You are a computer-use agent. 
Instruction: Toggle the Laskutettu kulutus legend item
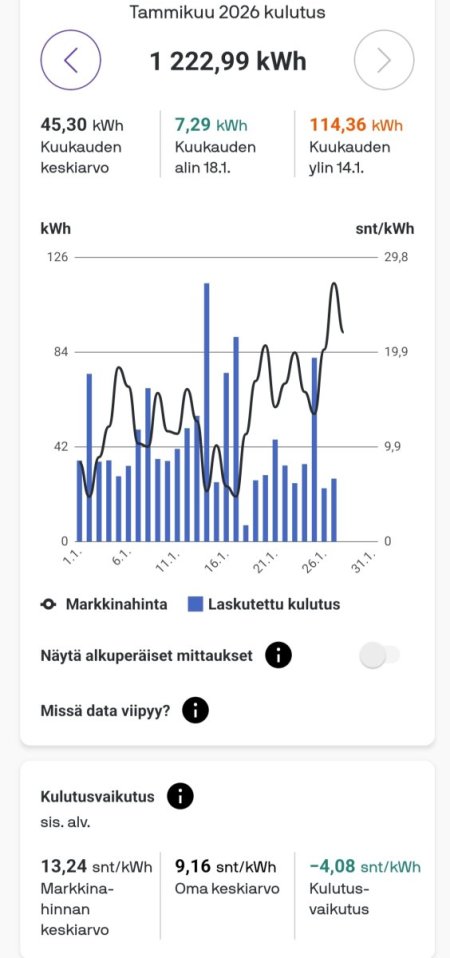[264, 604]
